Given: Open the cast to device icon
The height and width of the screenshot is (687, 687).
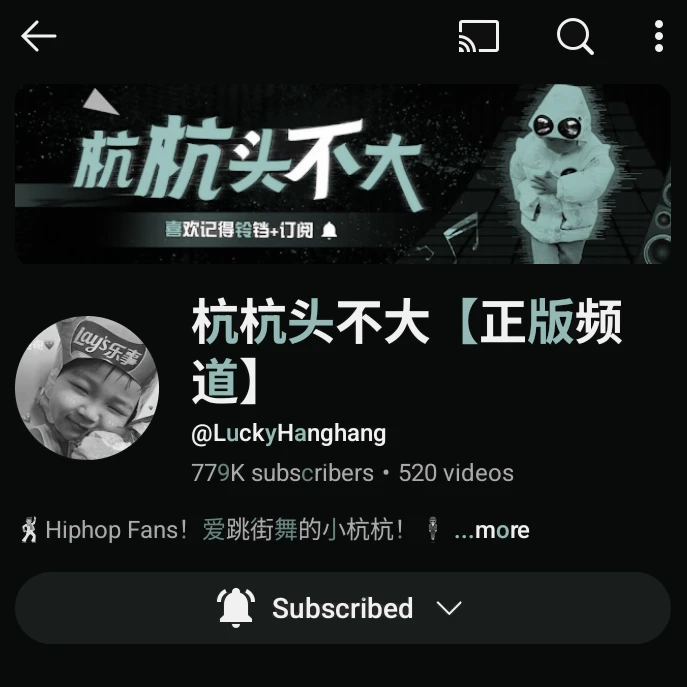Looking at the screenshot, I should 478,36.
